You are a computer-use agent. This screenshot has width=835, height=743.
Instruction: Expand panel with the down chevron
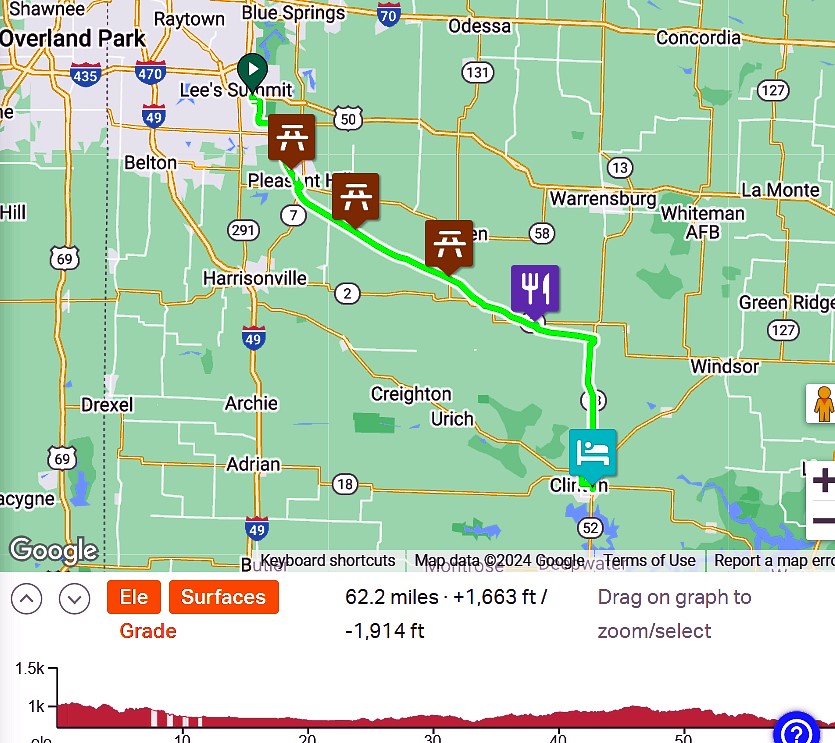75,598
